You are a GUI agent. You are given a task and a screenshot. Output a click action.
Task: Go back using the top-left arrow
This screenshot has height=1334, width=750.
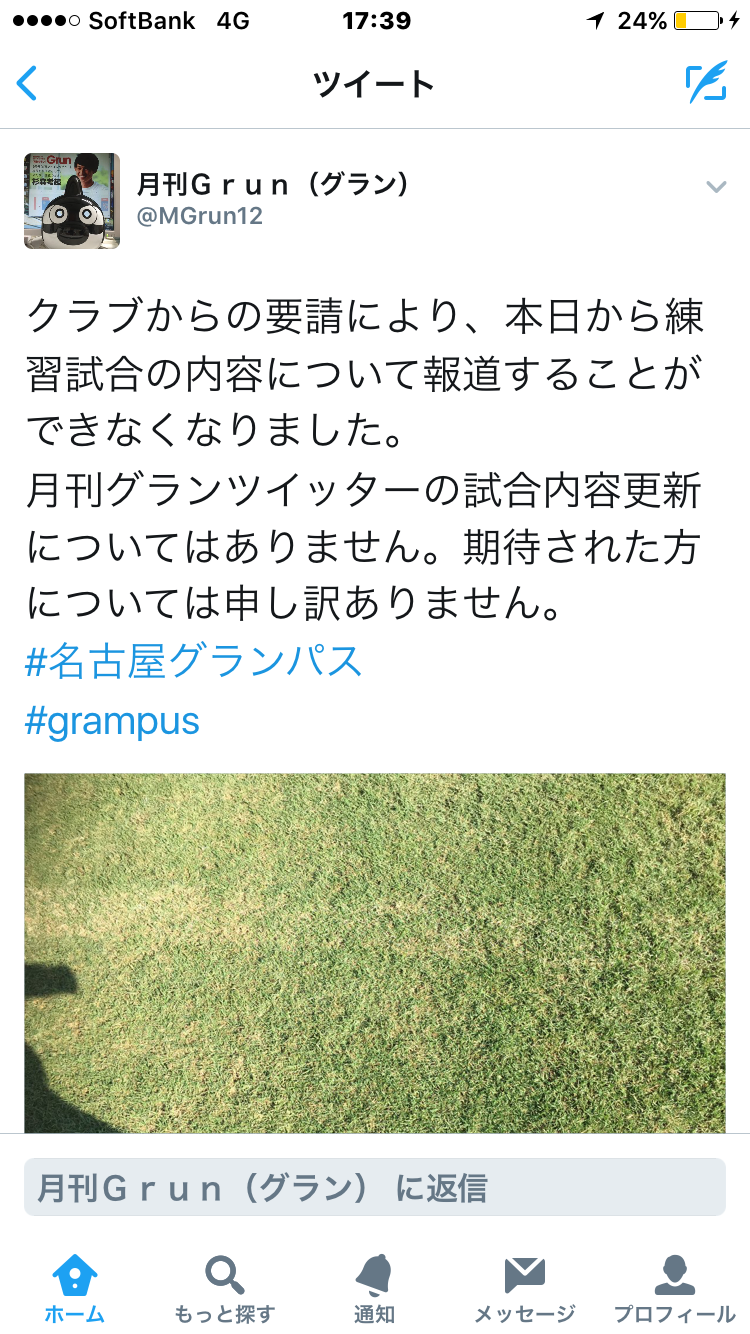point(27,84)
